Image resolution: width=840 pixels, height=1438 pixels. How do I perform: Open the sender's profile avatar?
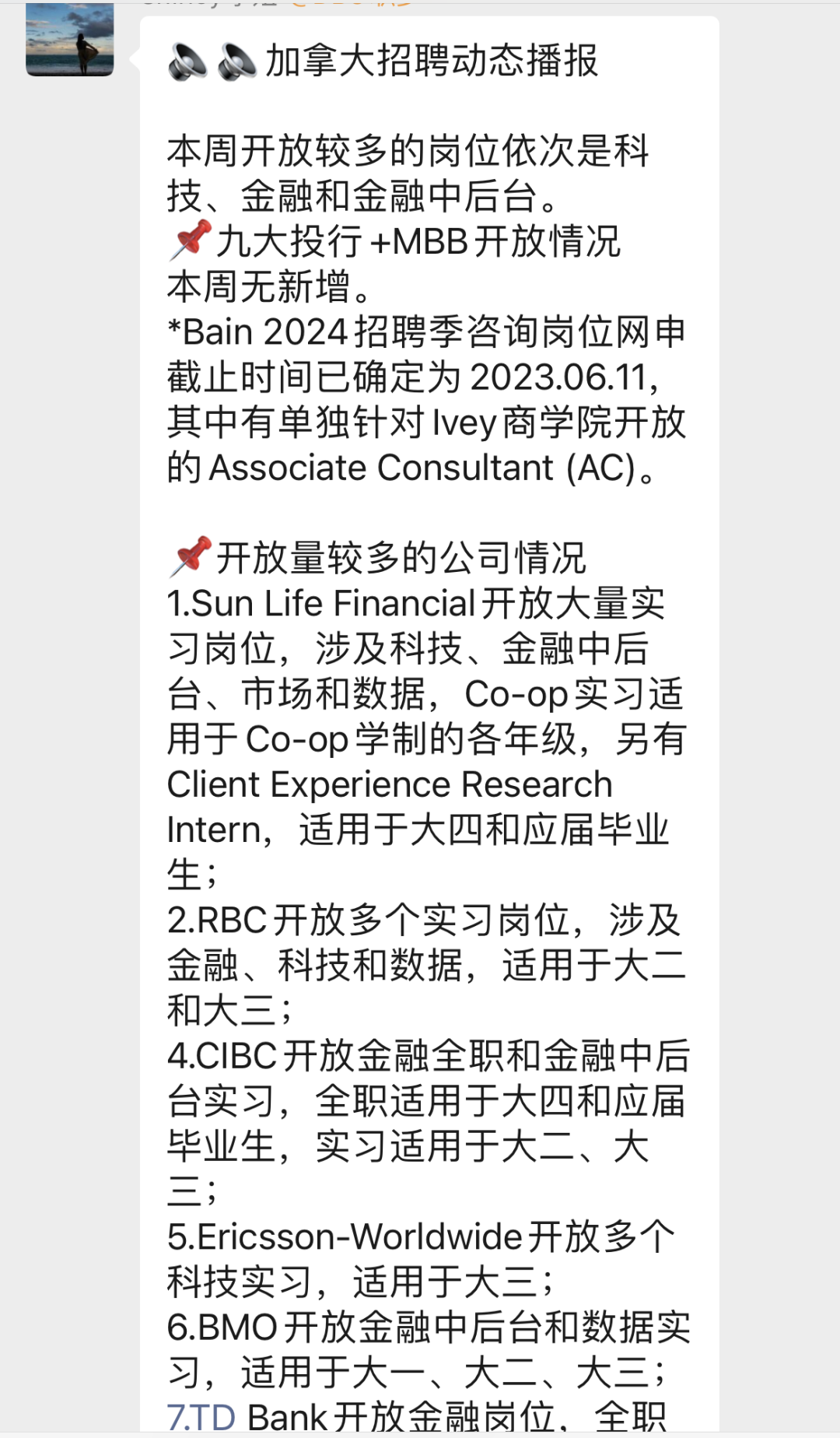70,38
